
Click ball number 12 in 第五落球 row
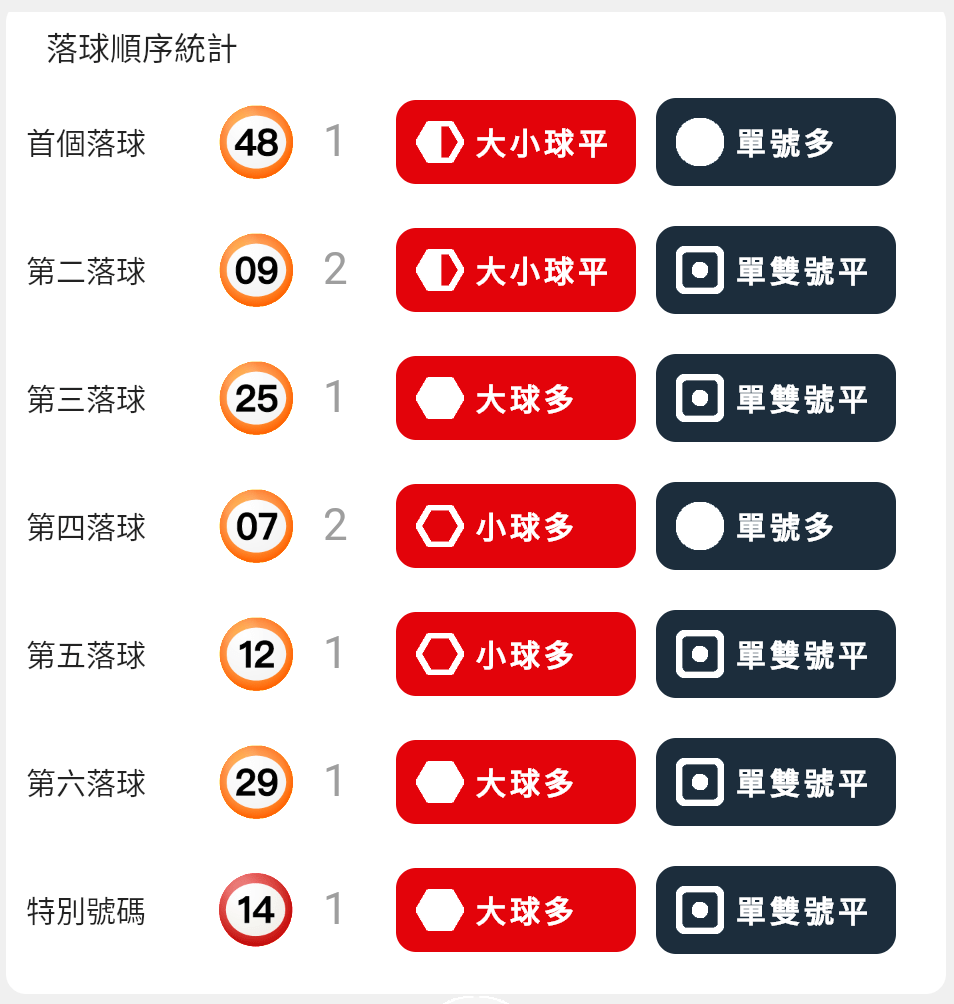tap(255, 654)
